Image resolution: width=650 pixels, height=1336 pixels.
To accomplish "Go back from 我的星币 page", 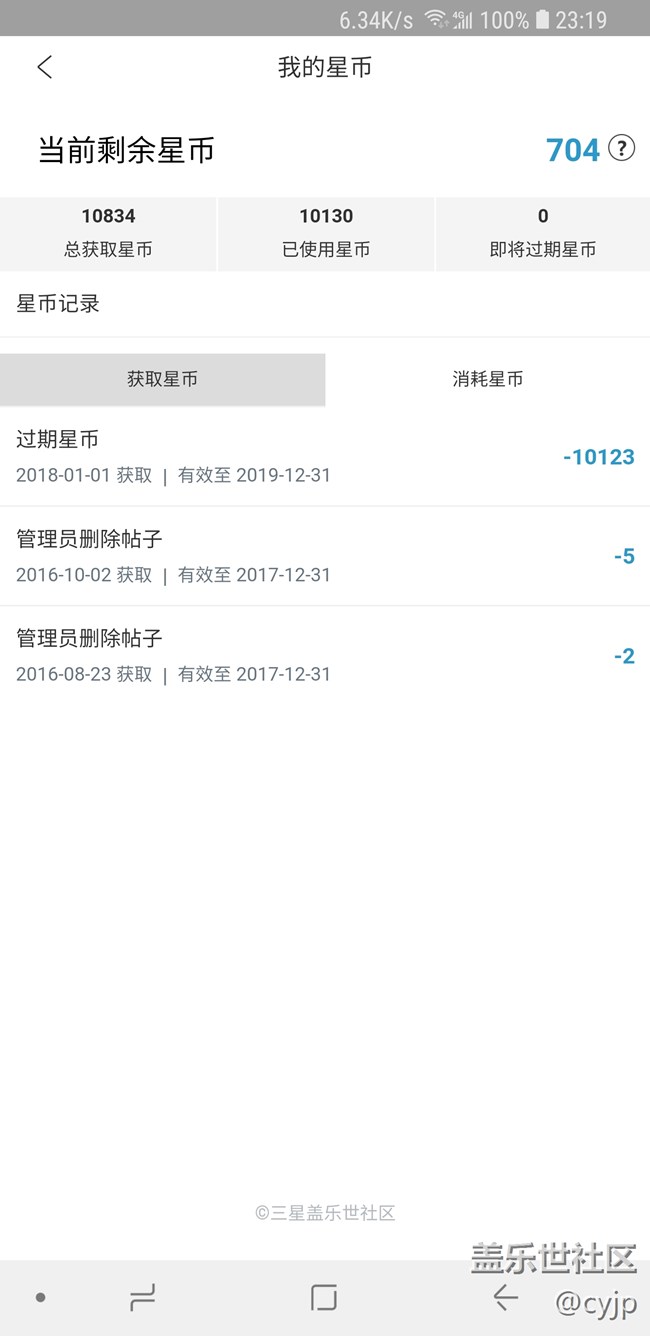I will pyautogui.click(x=44, y=67).
